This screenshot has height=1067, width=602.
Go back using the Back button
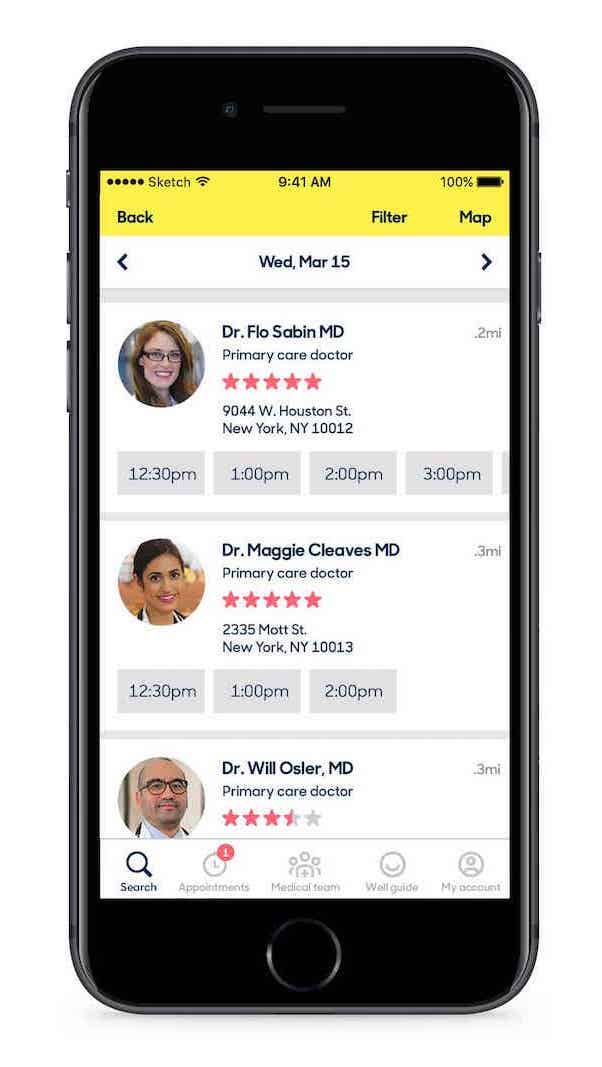click(135, 217)
